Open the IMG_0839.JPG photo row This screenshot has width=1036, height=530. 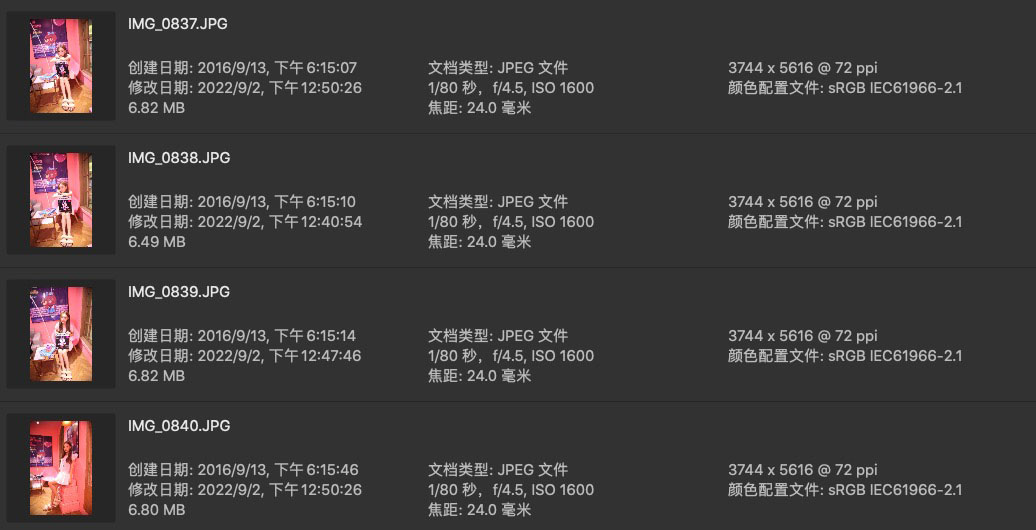click(179, 292)
